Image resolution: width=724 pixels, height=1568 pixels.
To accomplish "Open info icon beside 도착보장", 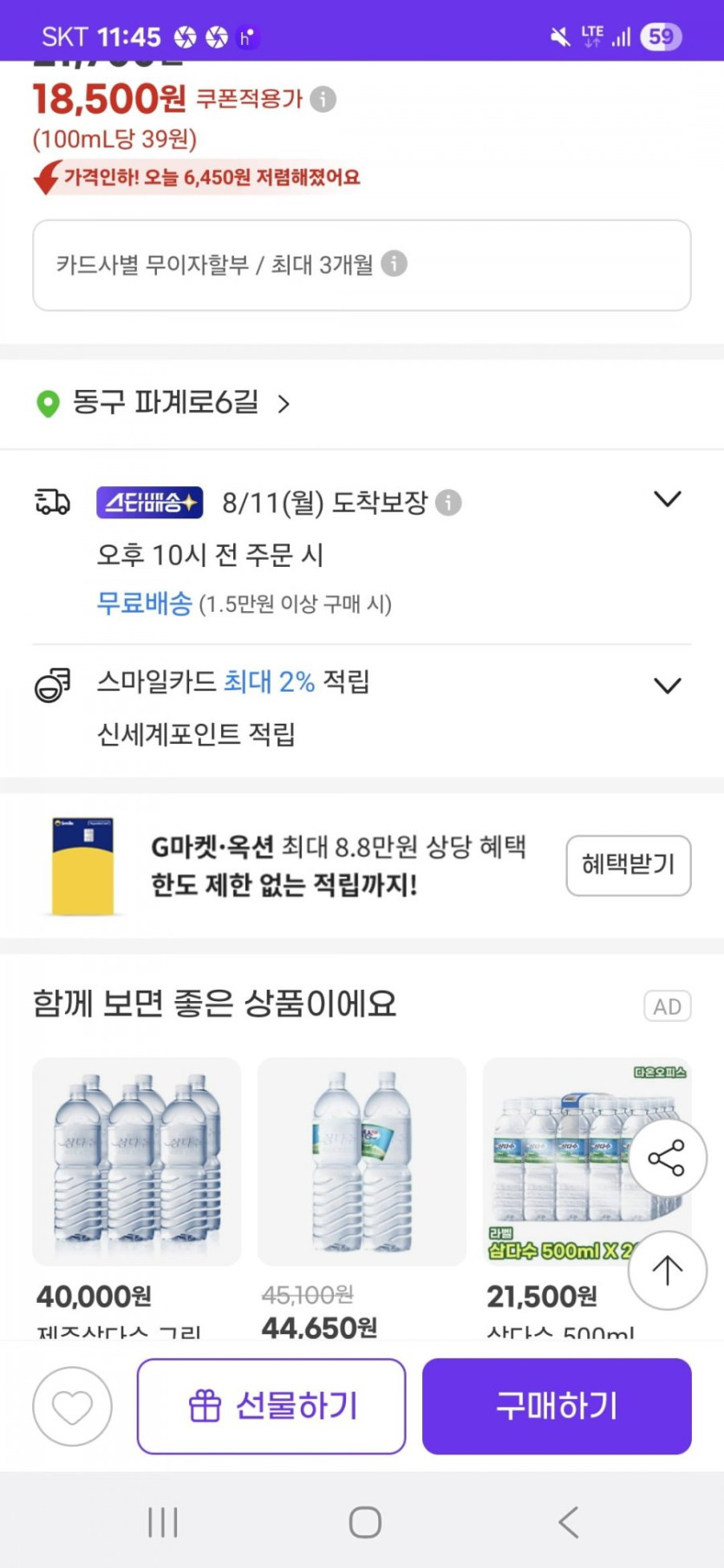I will coord(448,503).
